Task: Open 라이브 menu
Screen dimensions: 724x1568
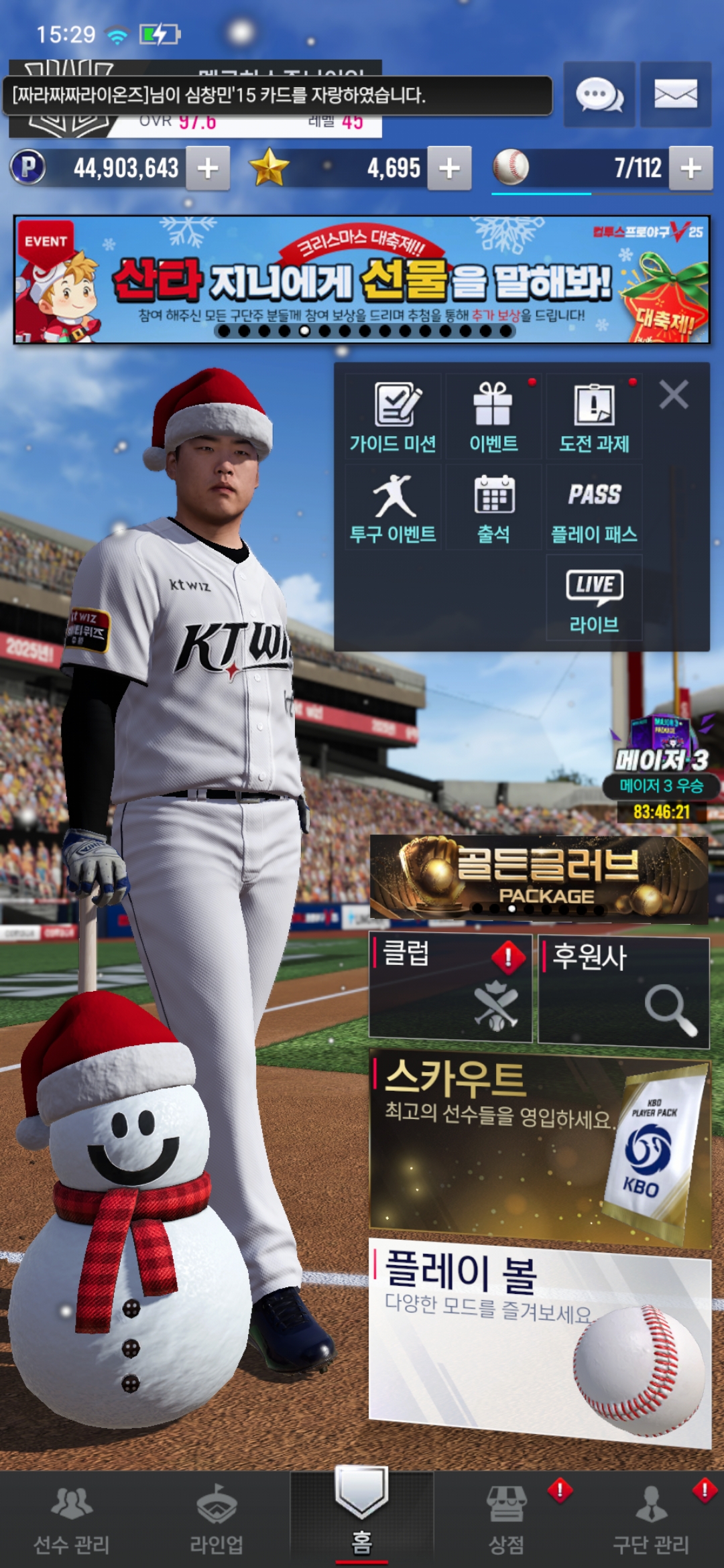Action: coord(594,598)
